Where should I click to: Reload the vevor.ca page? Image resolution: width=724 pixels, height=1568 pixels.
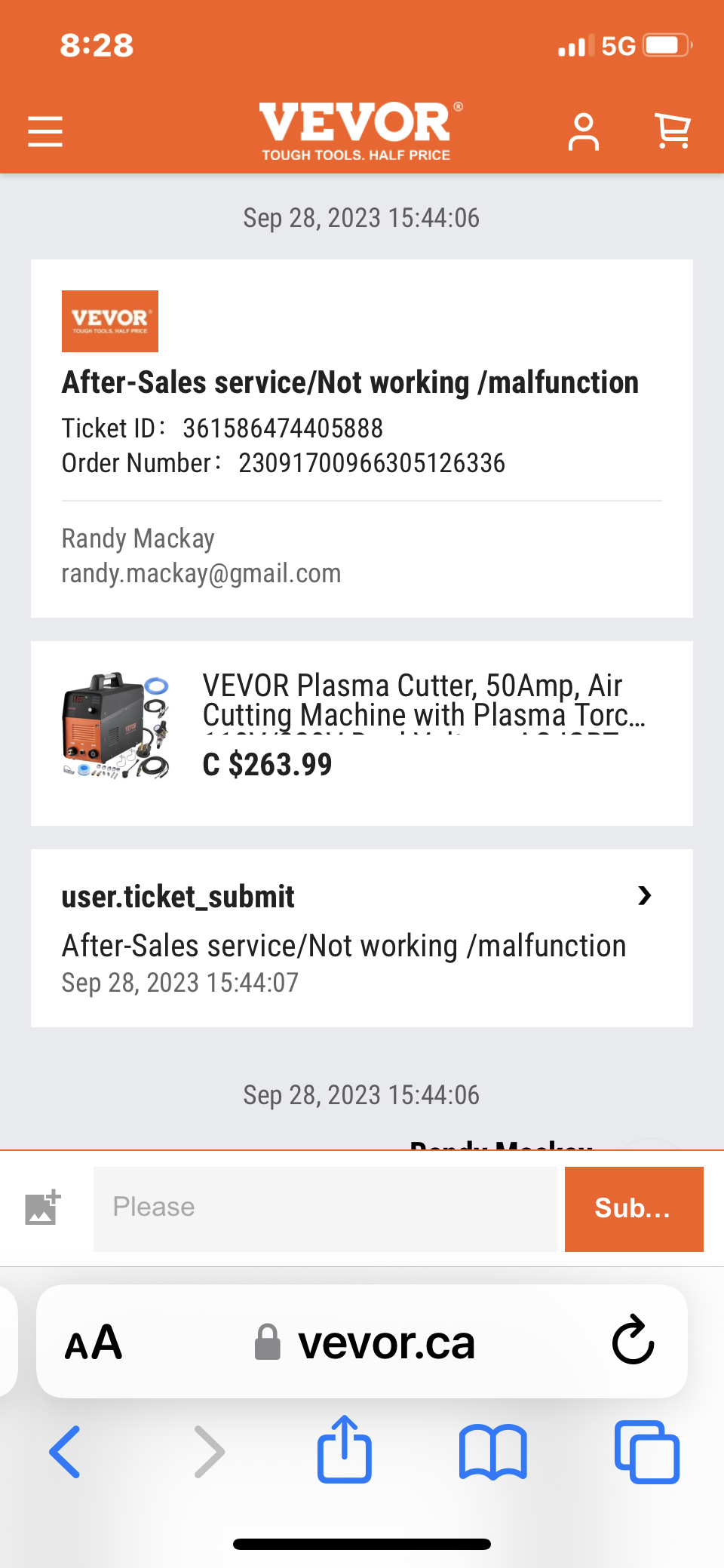(x=632, y=1341)
